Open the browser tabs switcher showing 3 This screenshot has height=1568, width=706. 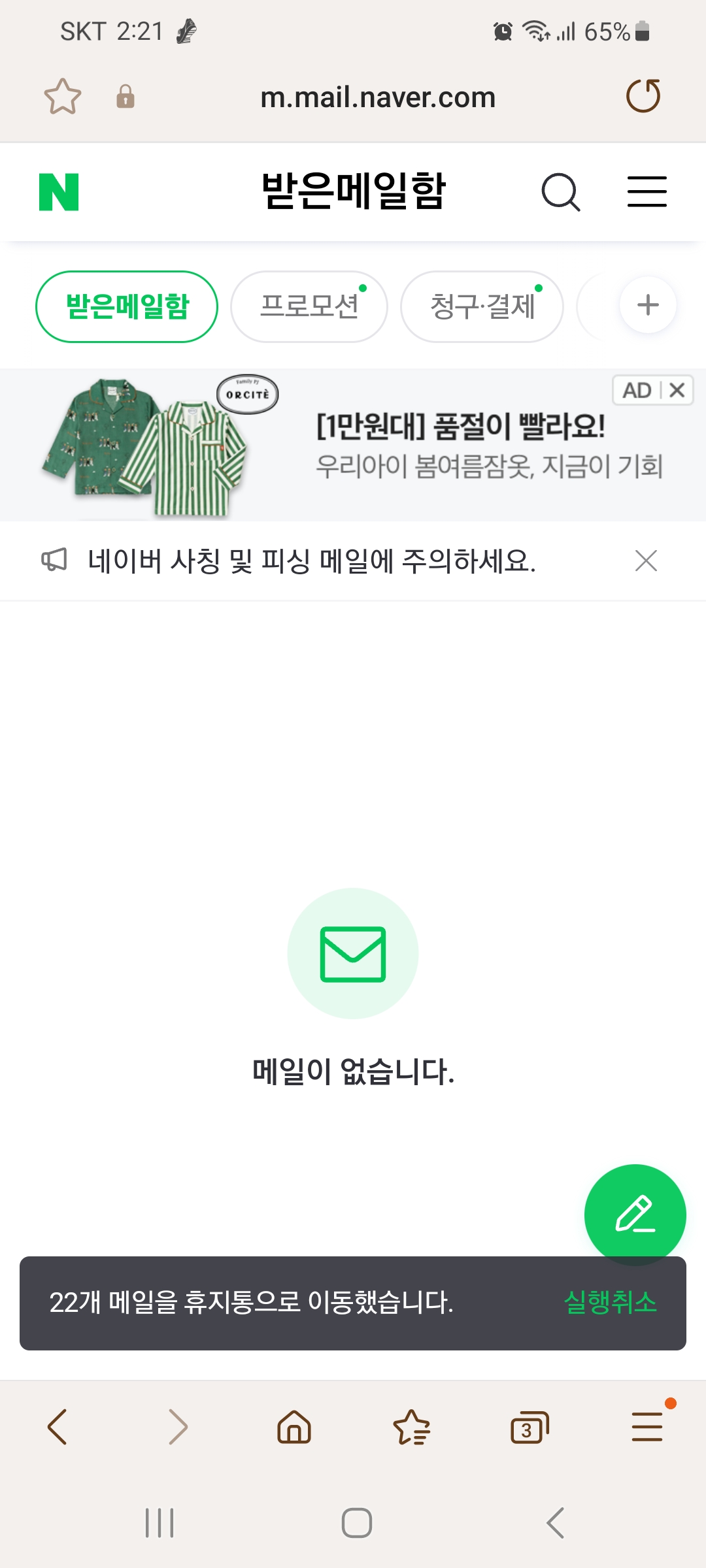click(x=529, y=1428)
